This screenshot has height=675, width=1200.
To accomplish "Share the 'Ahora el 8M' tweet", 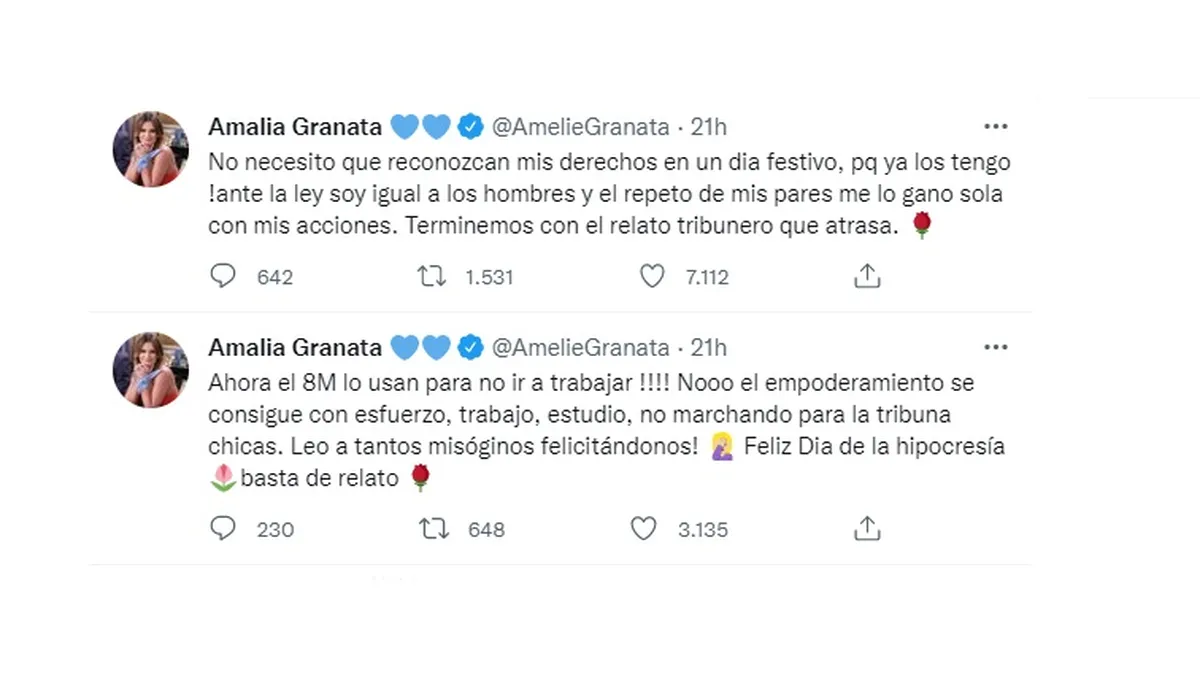I will [866, 529].
